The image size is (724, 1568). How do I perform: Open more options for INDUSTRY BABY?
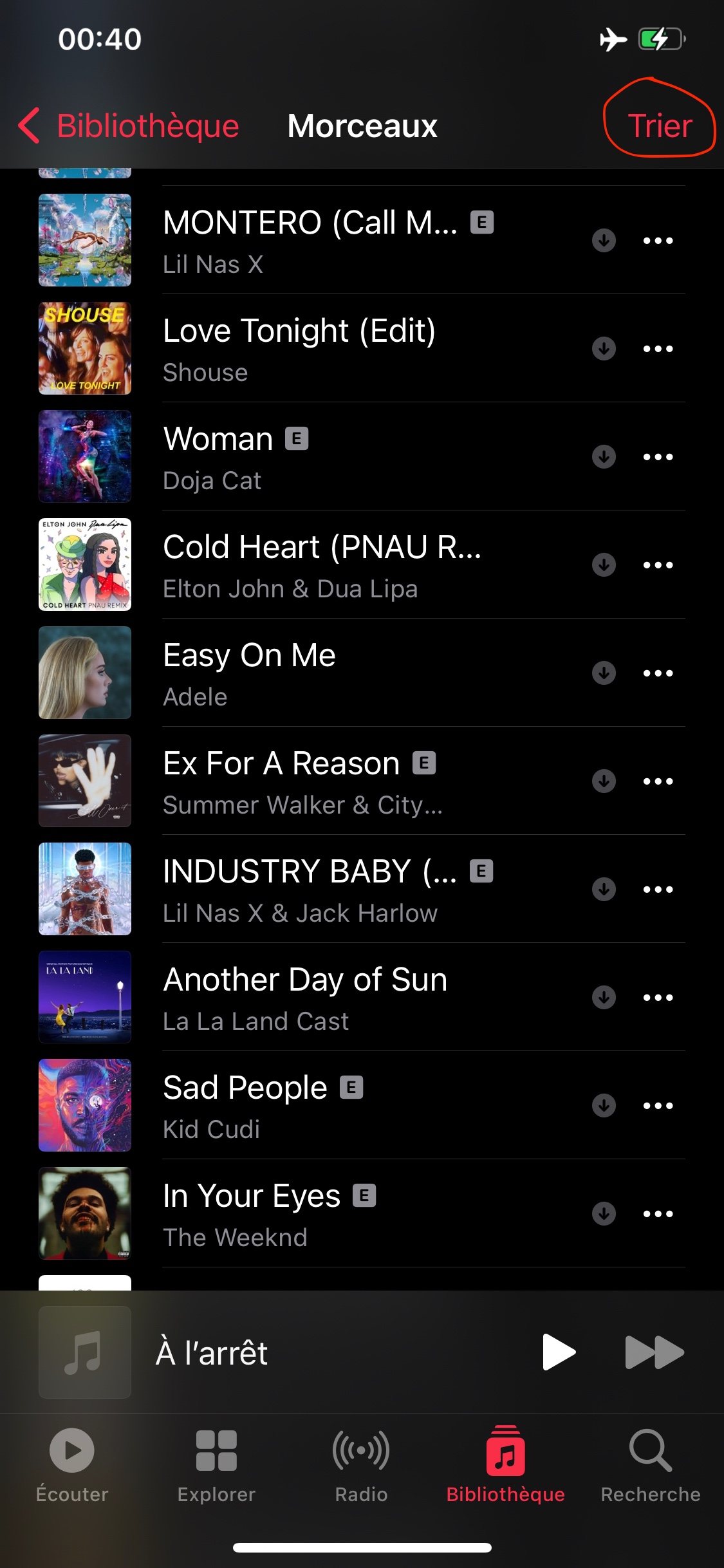[658, 889]
